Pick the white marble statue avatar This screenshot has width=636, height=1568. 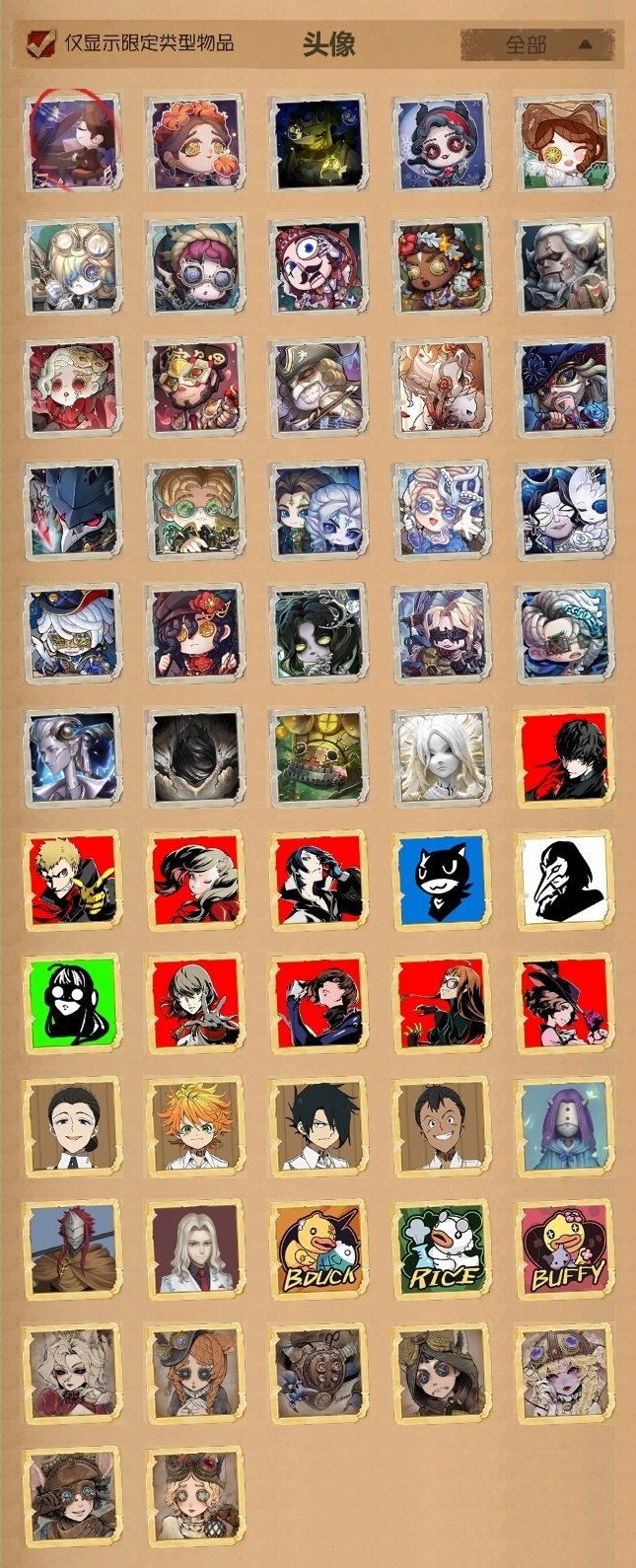[x=442, y=757]
